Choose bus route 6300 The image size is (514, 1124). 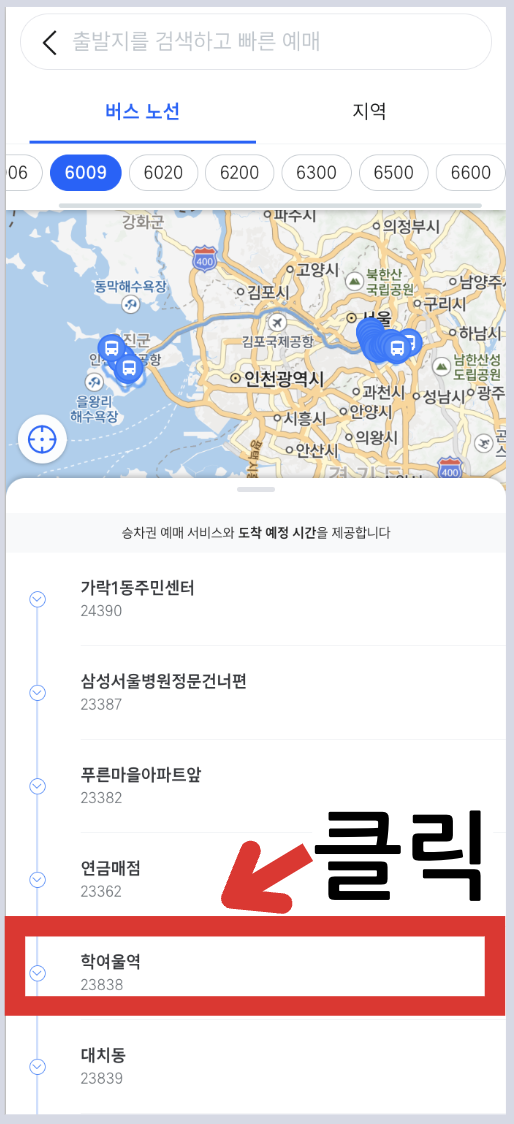[316, 173]
